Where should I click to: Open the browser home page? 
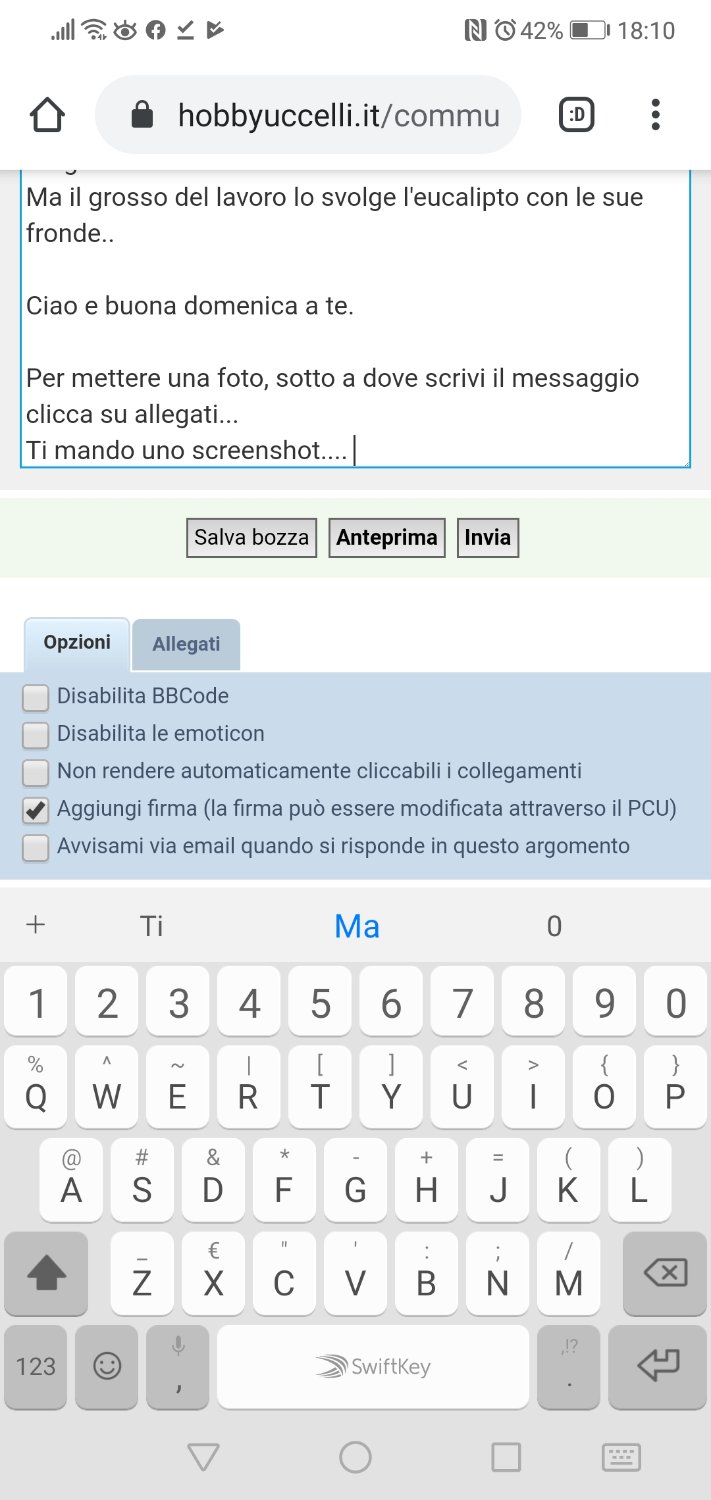point(47,115)
